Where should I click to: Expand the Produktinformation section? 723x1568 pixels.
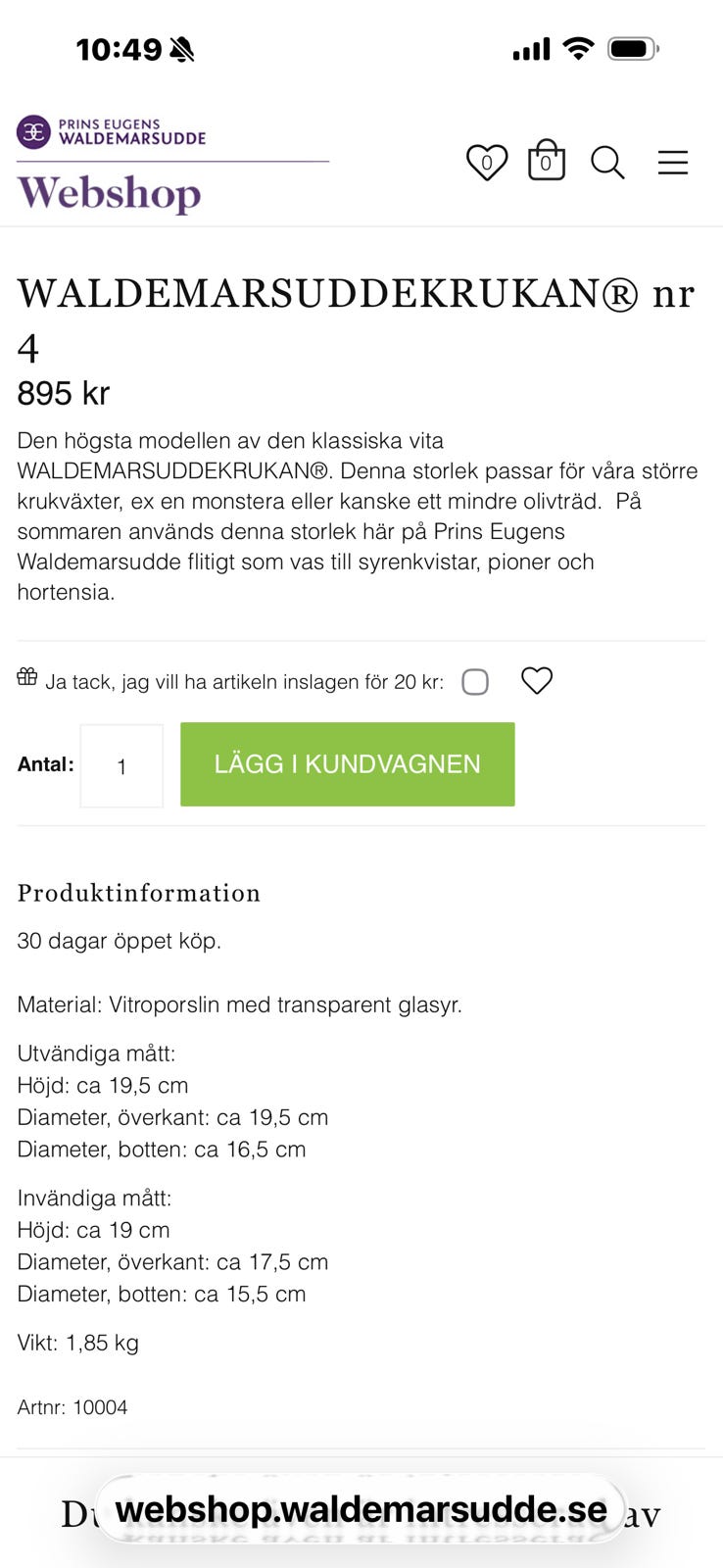click(138, 894)
